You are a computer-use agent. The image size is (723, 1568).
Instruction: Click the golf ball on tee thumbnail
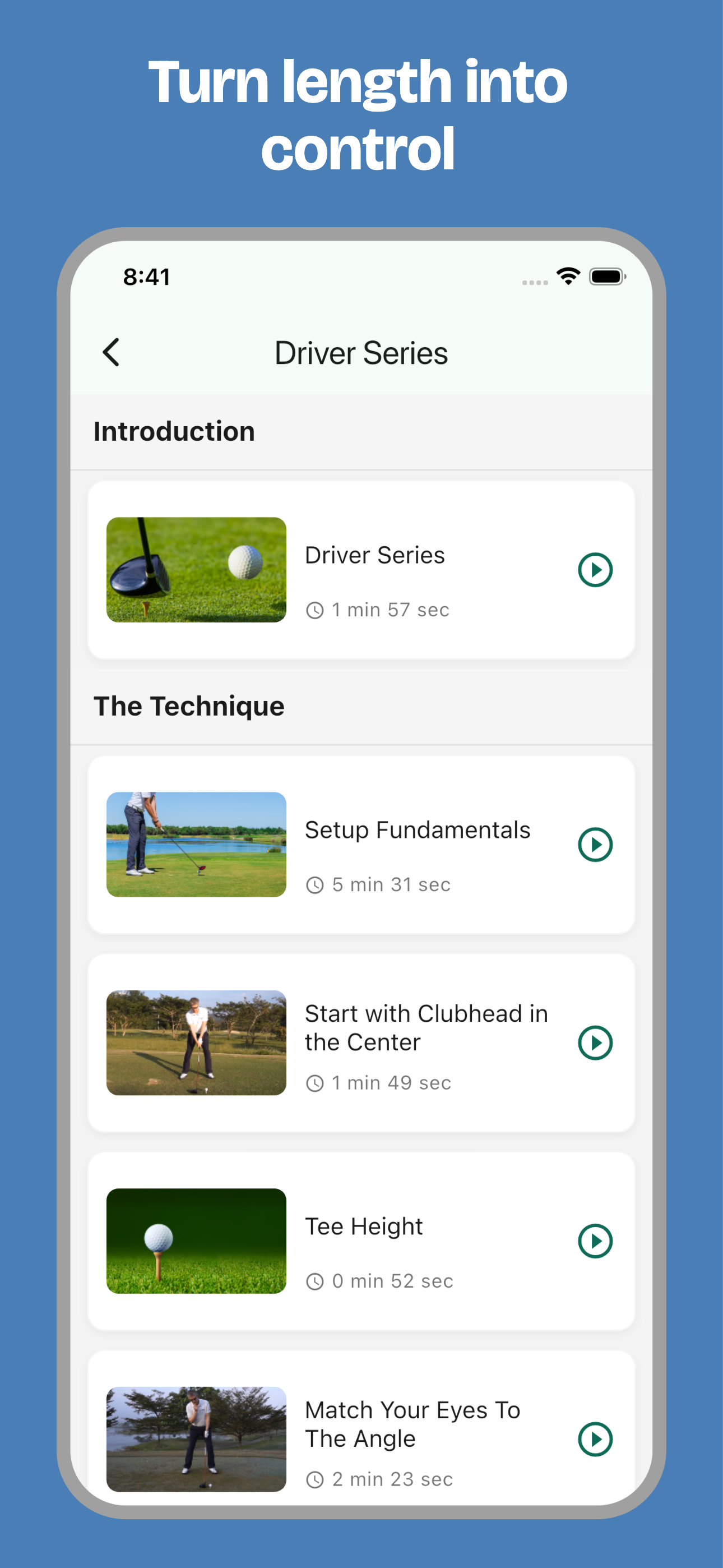coord(196,1240)
